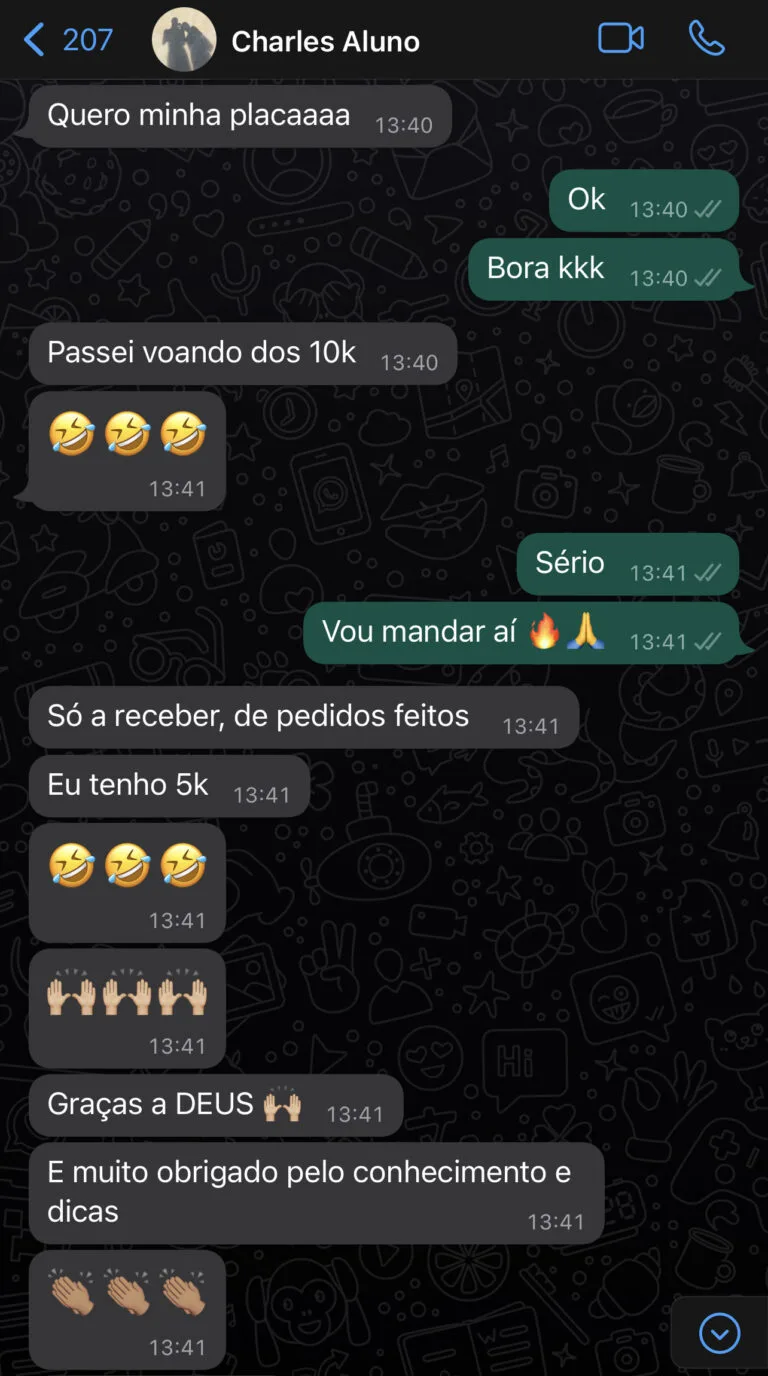This screenshot has width=768, height=1376.
Task: Go back to the chat list
Action: click(x=67, y=40)
